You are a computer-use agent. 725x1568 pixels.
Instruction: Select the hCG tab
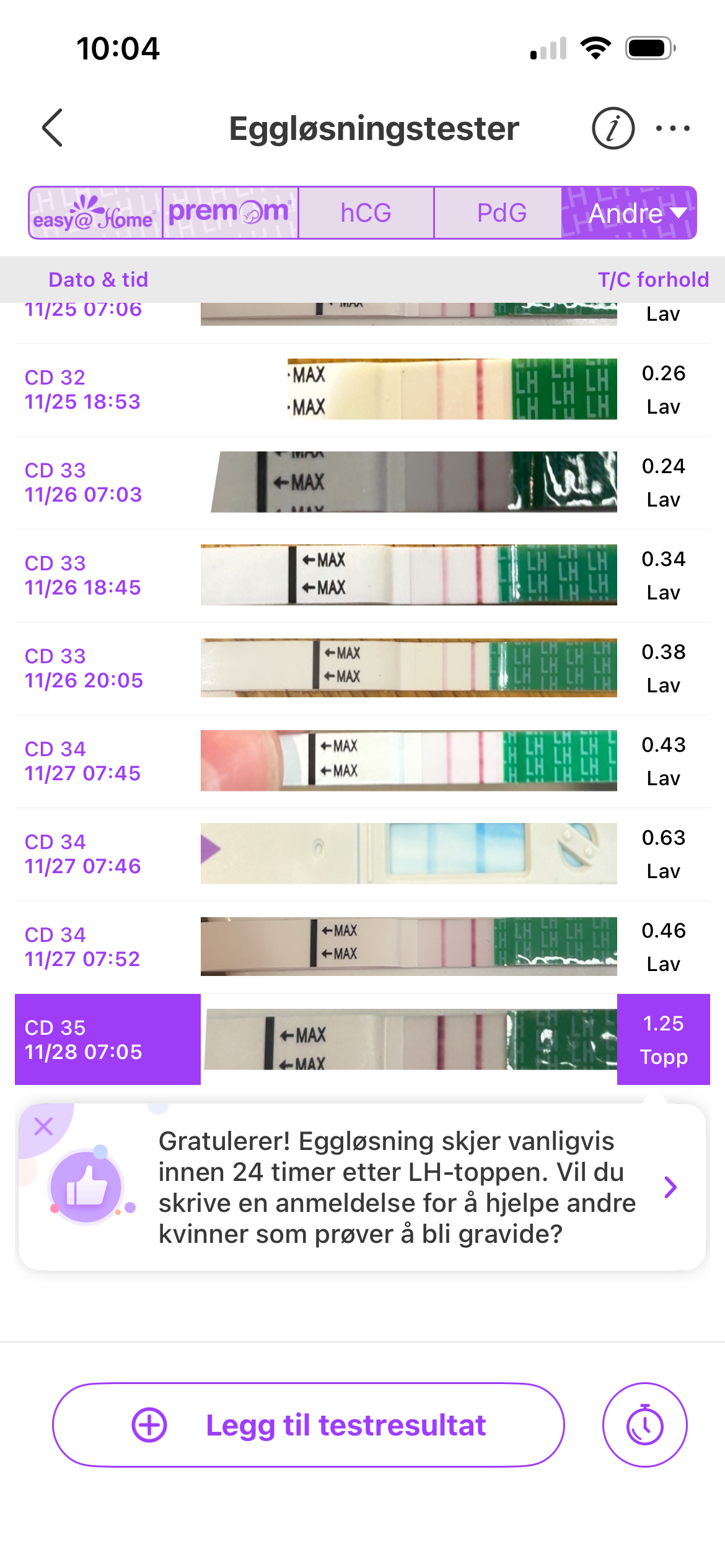tap(366, 213)
